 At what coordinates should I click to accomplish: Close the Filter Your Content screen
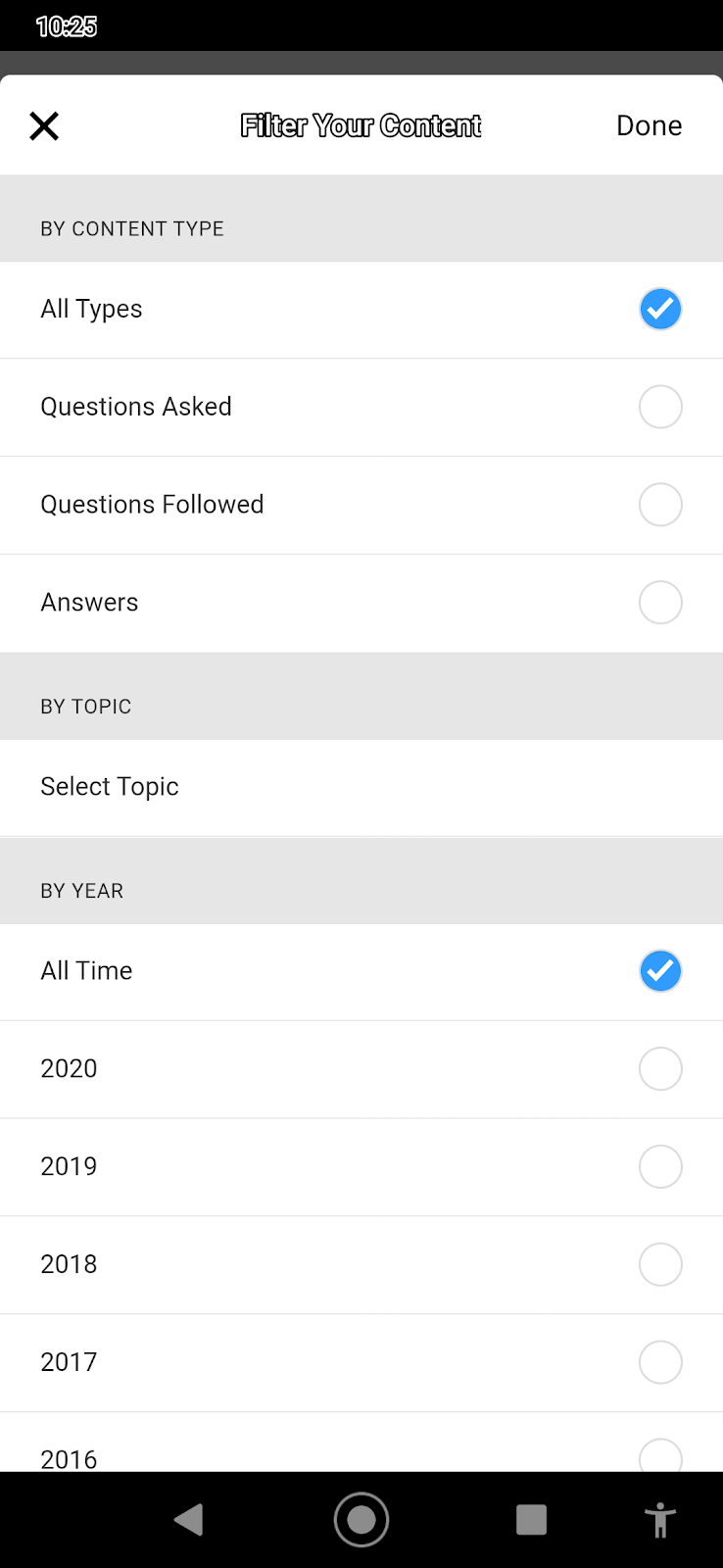click(44, 125)
